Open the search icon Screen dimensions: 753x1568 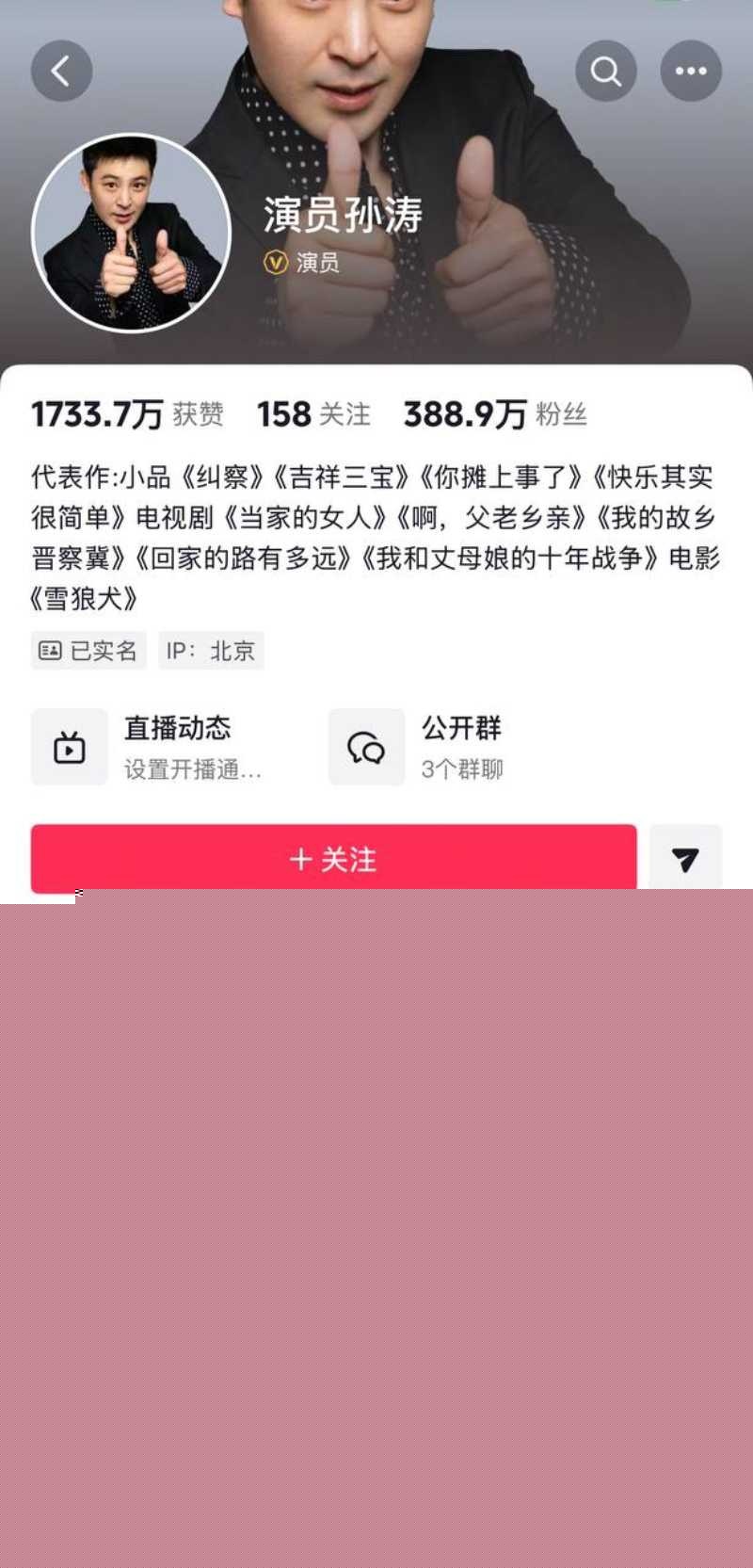click(607, 70)
